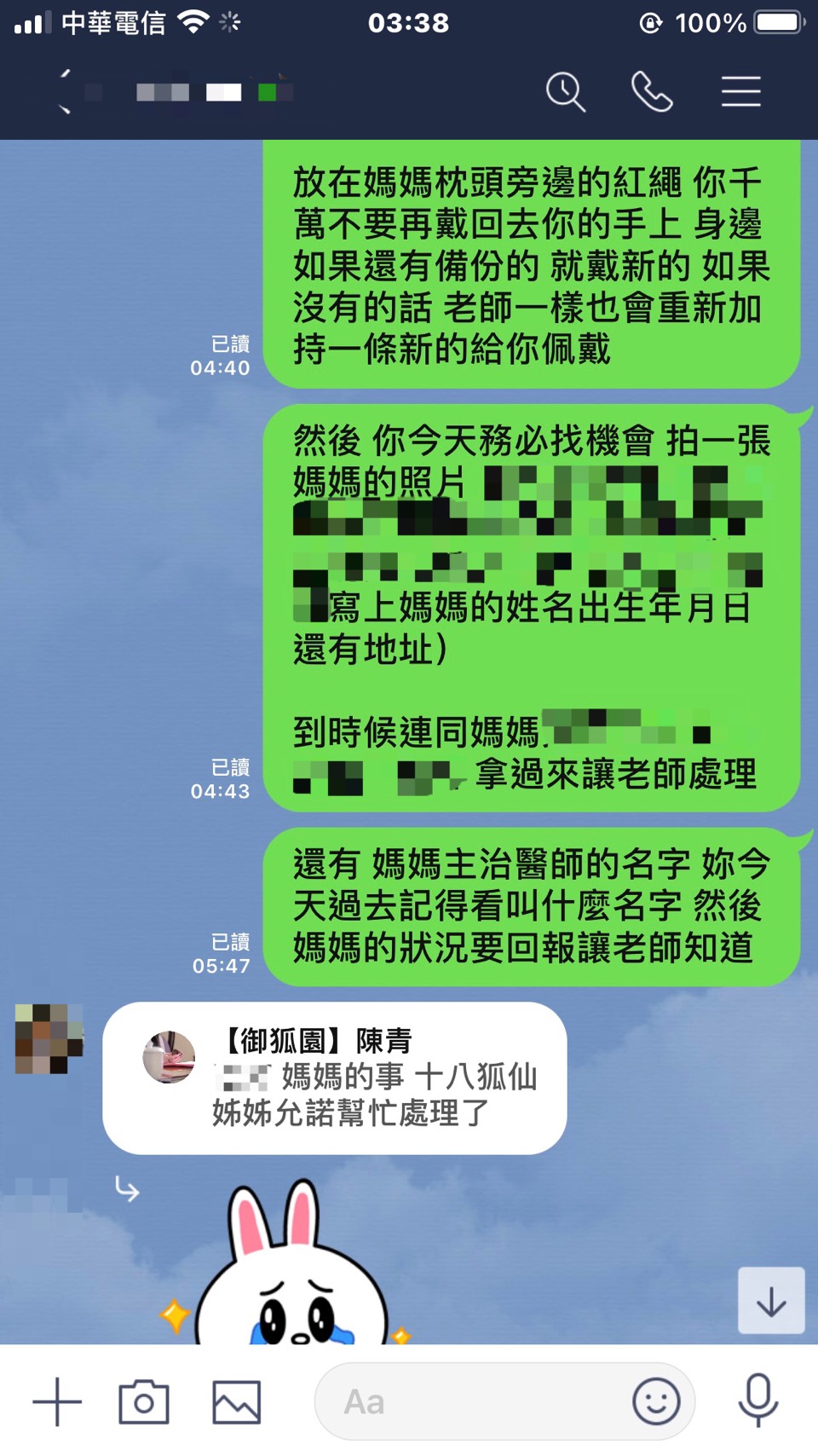This screenshot has height=1456, width=818.
Task: Jump to the latest message
Action: pyautogui.click(x=770, y=1300)
